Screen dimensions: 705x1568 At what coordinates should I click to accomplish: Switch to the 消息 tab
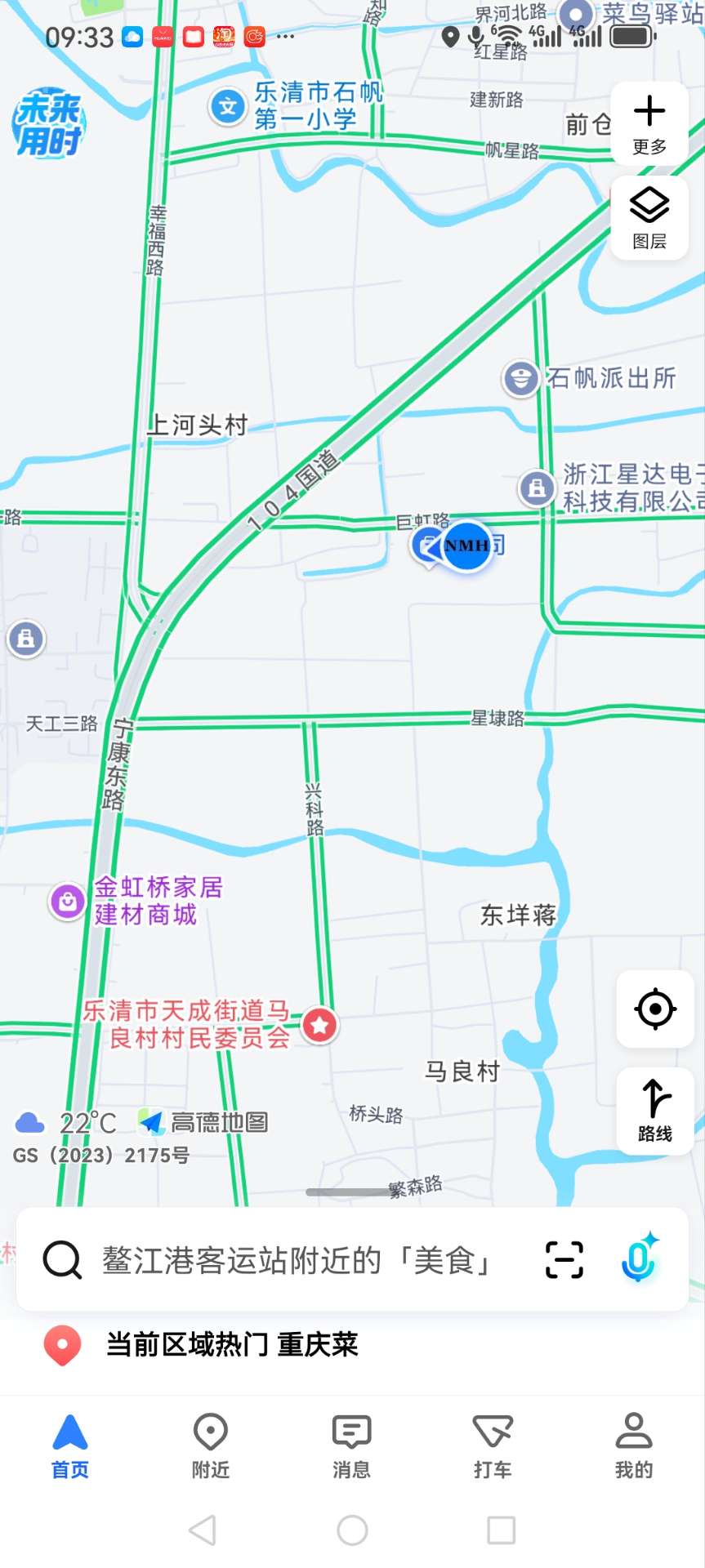coord(351,1446)
